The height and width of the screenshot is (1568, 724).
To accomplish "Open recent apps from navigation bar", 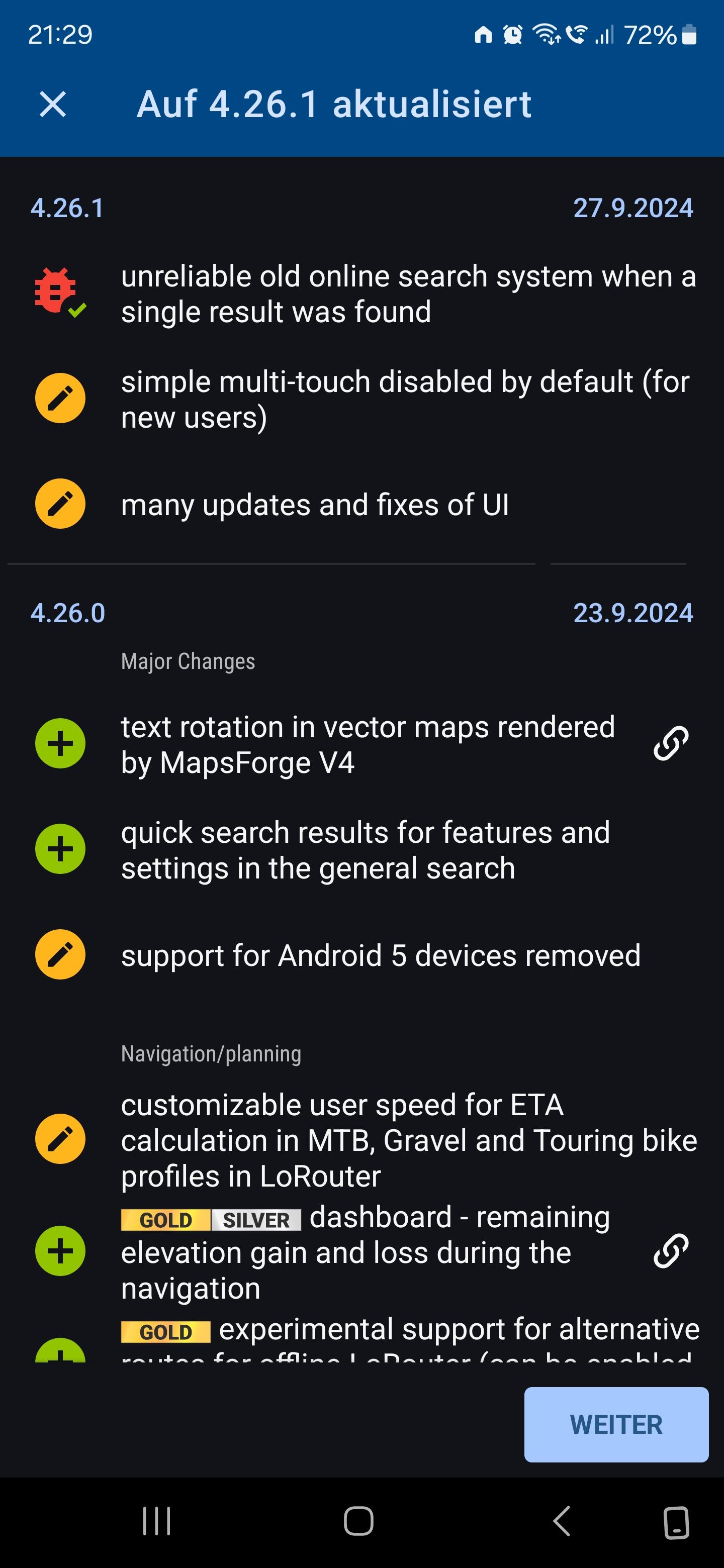I will 156,1522.
